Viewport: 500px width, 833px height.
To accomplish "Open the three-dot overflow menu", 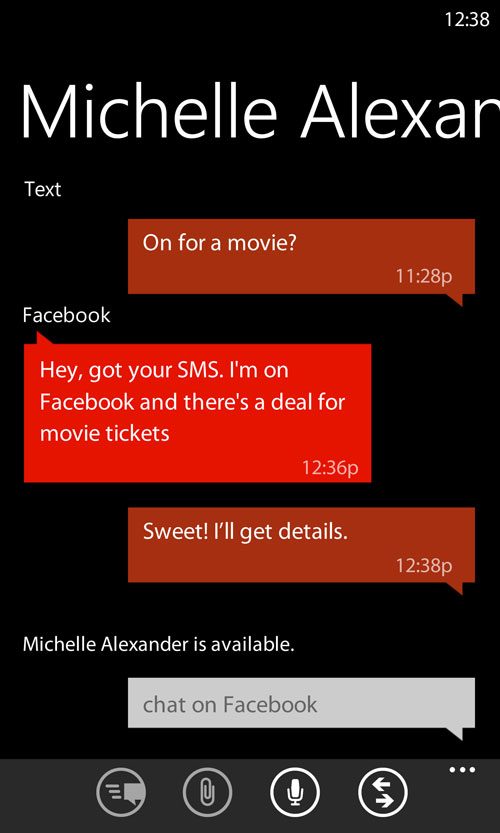I will tap(462, 770).
